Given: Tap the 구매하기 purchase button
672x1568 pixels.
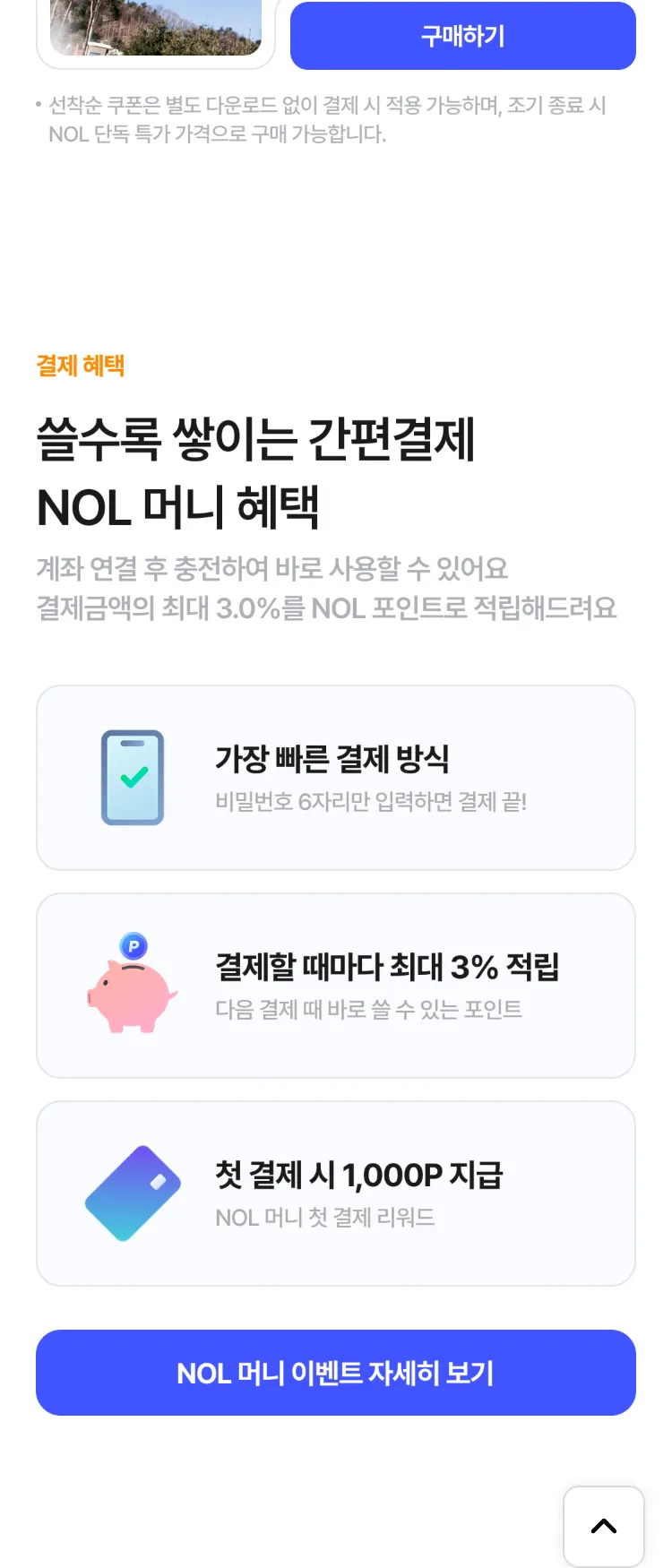Looking at the screenshot, I should tap(462, 36).
